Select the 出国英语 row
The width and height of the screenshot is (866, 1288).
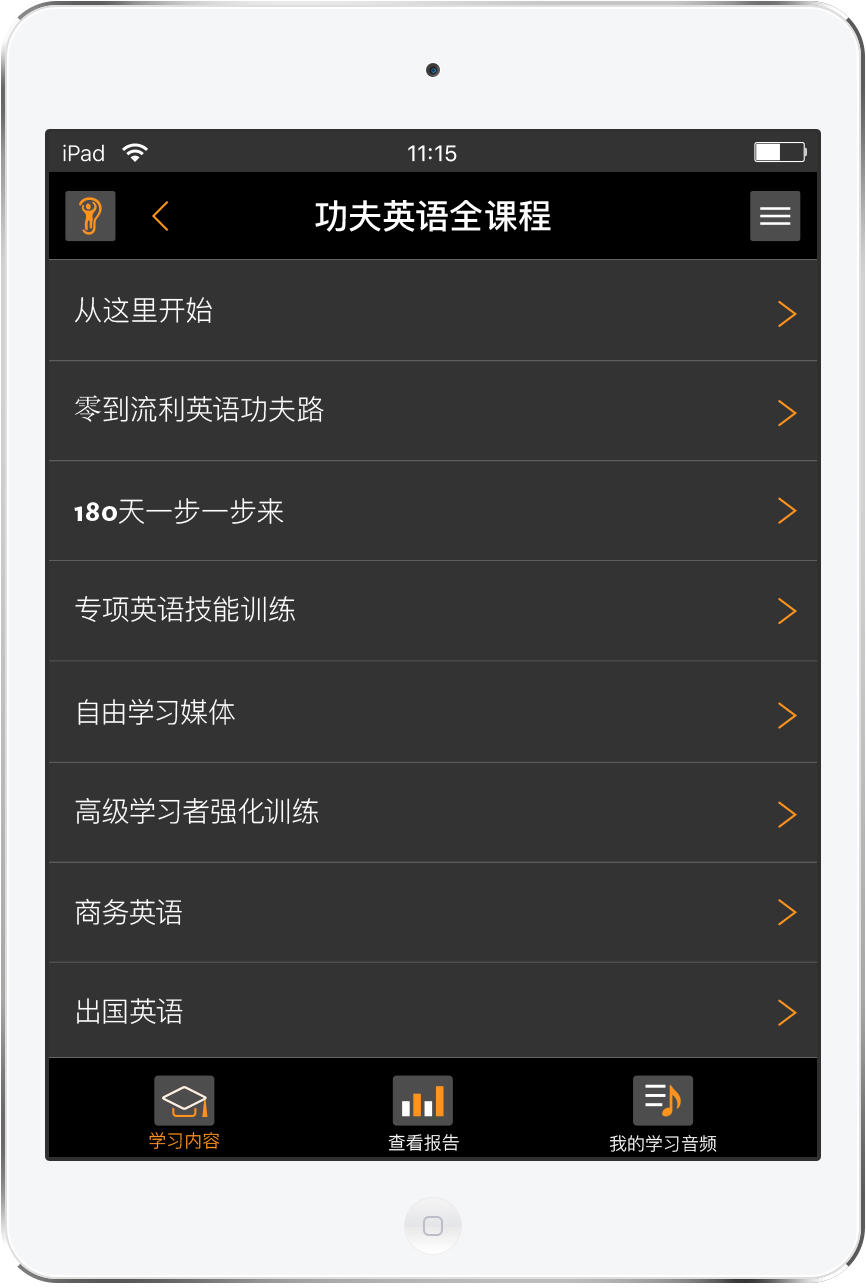click(x=432, y=1011)
